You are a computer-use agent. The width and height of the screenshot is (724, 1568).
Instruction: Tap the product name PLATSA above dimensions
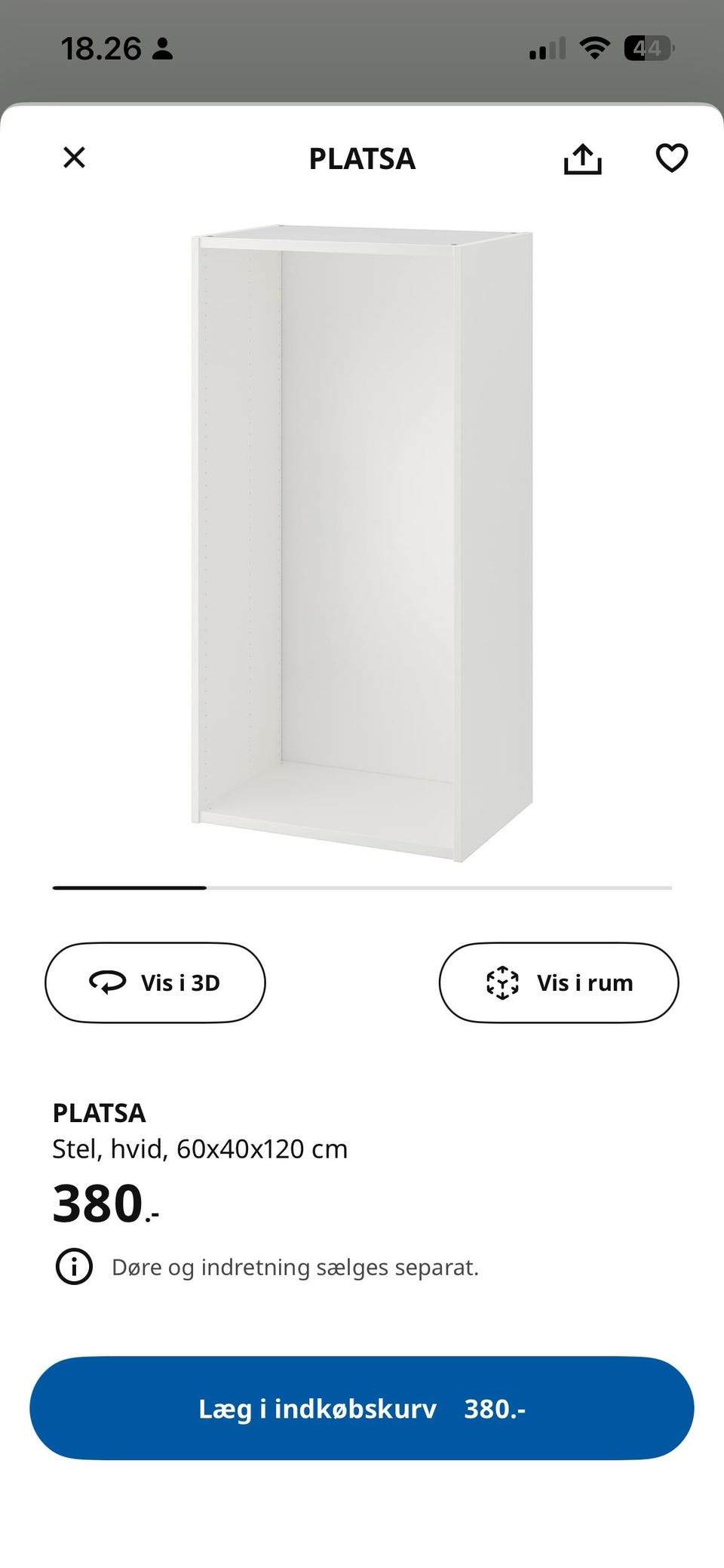pos(99,1112)
